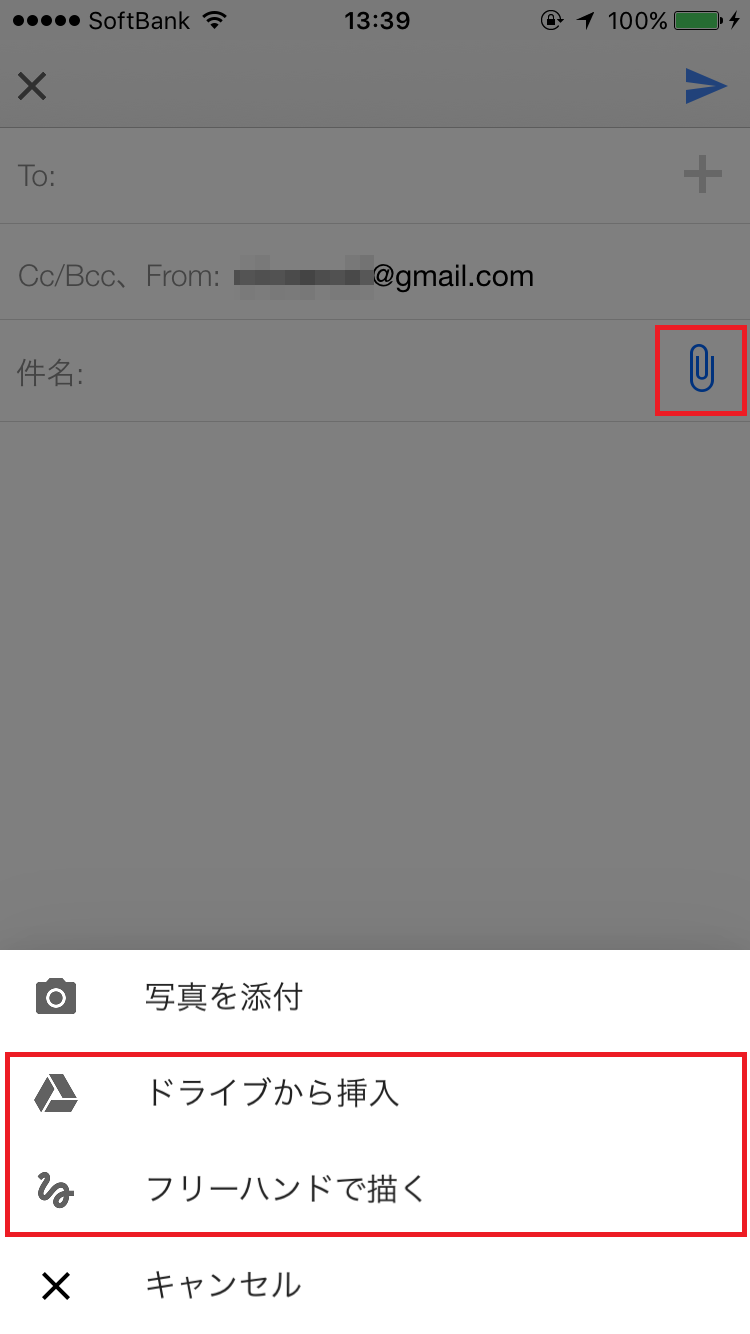Select フリーハンドで描く option
Screen dimensions: 750x1334
point(285,1189)
